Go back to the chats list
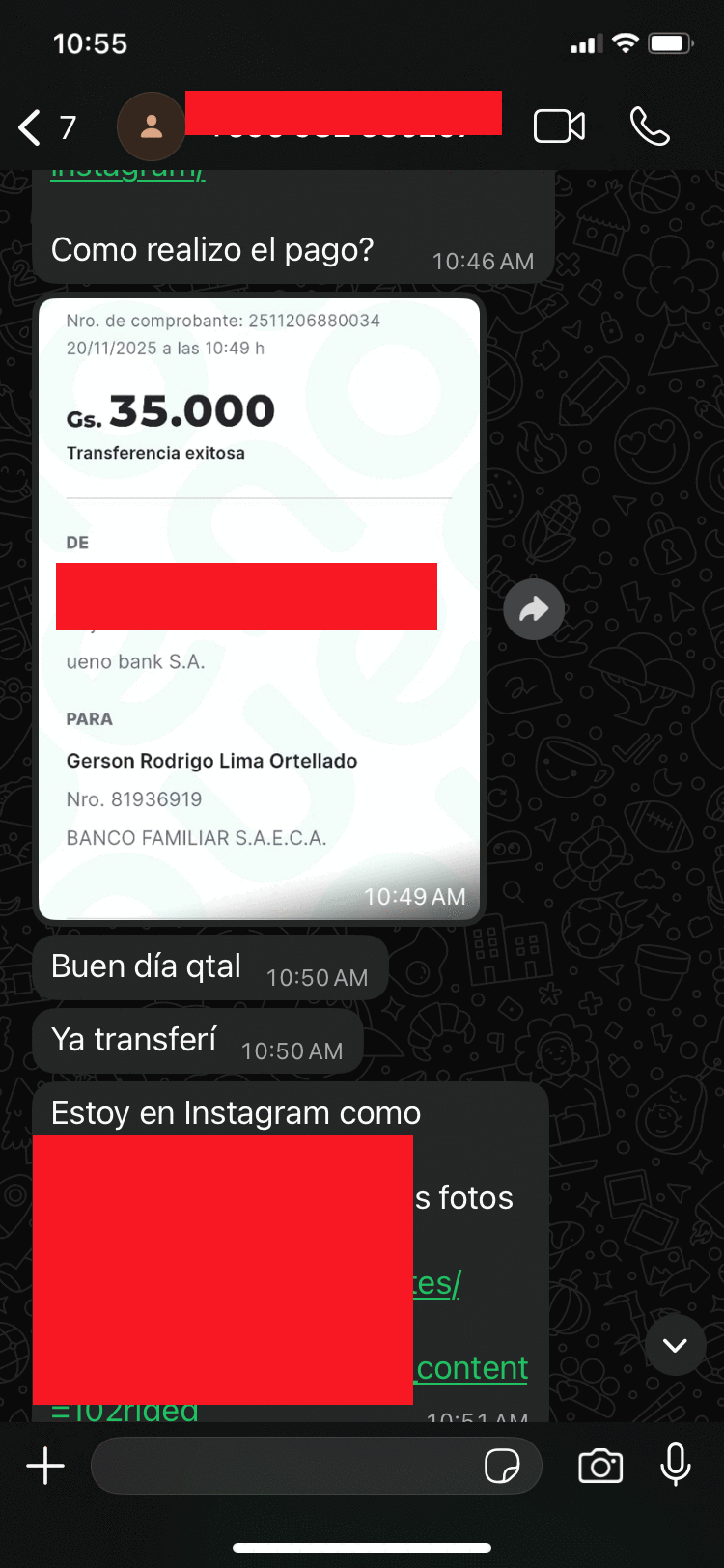724x1568 pixels. [x=32, y=127]
